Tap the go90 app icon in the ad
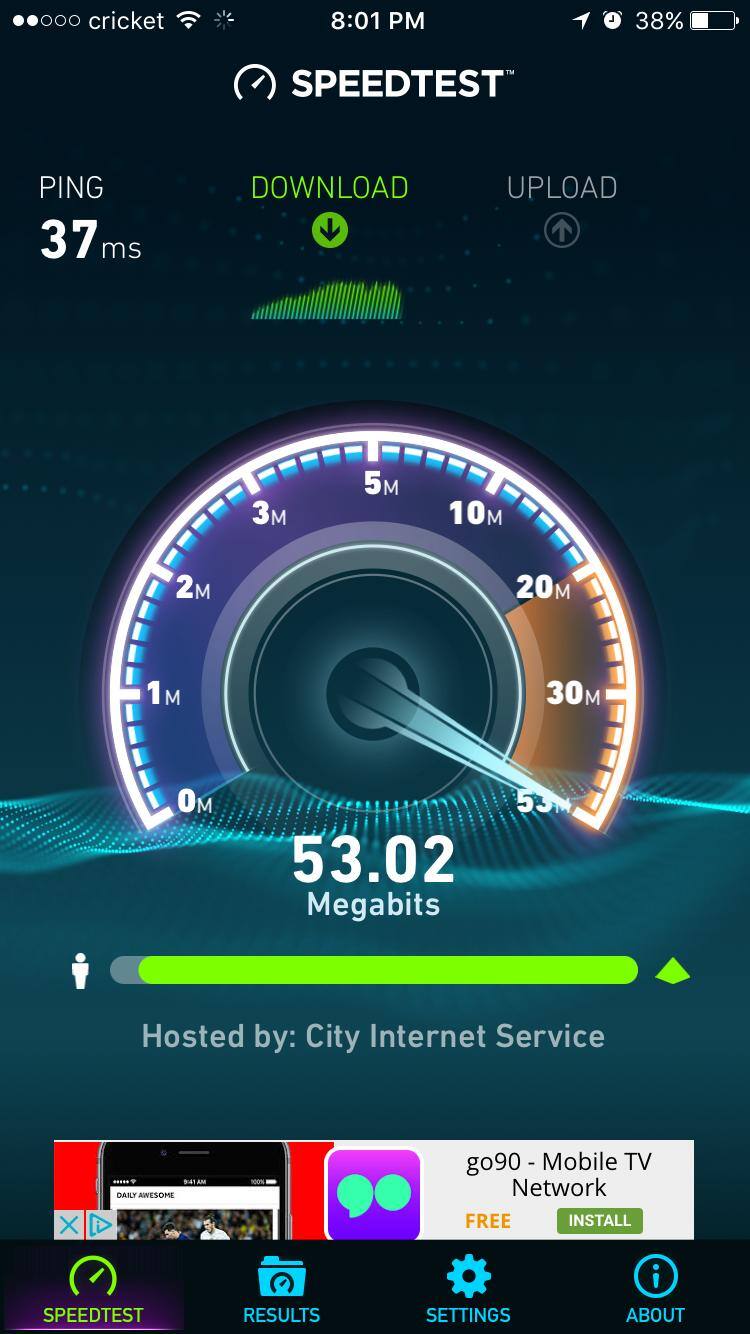Screen dimensions: 750x1334 tap(374, 1190)
